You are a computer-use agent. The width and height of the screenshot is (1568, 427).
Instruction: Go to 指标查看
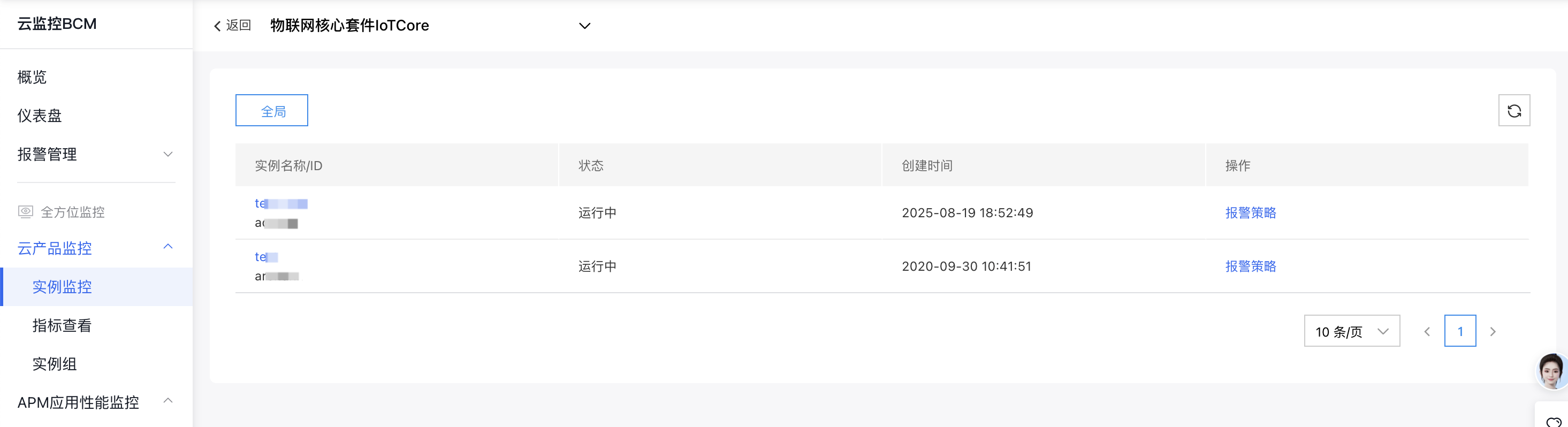pos(62,325)
